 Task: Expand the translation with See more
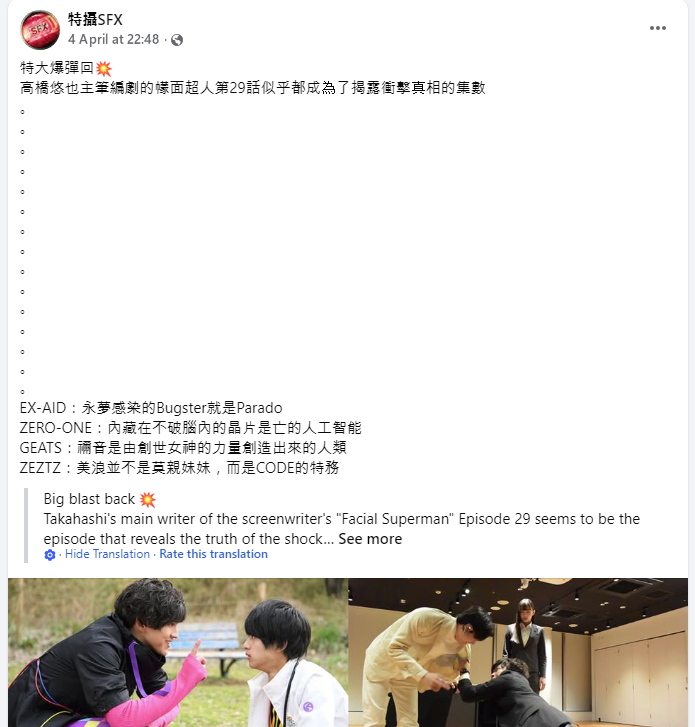[x=370, y=538]
